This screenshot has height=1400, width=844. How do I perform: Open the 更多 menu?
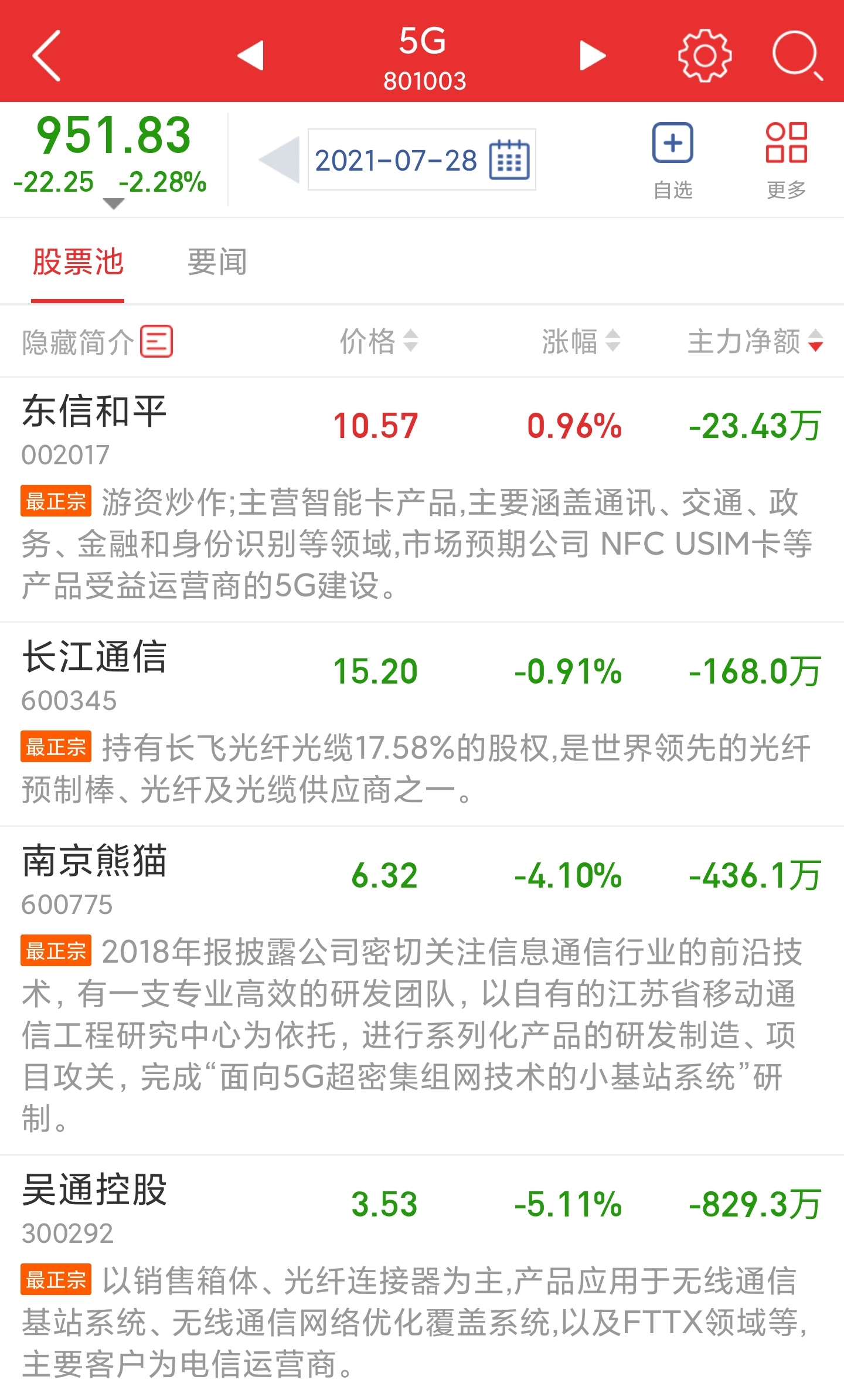786,159
